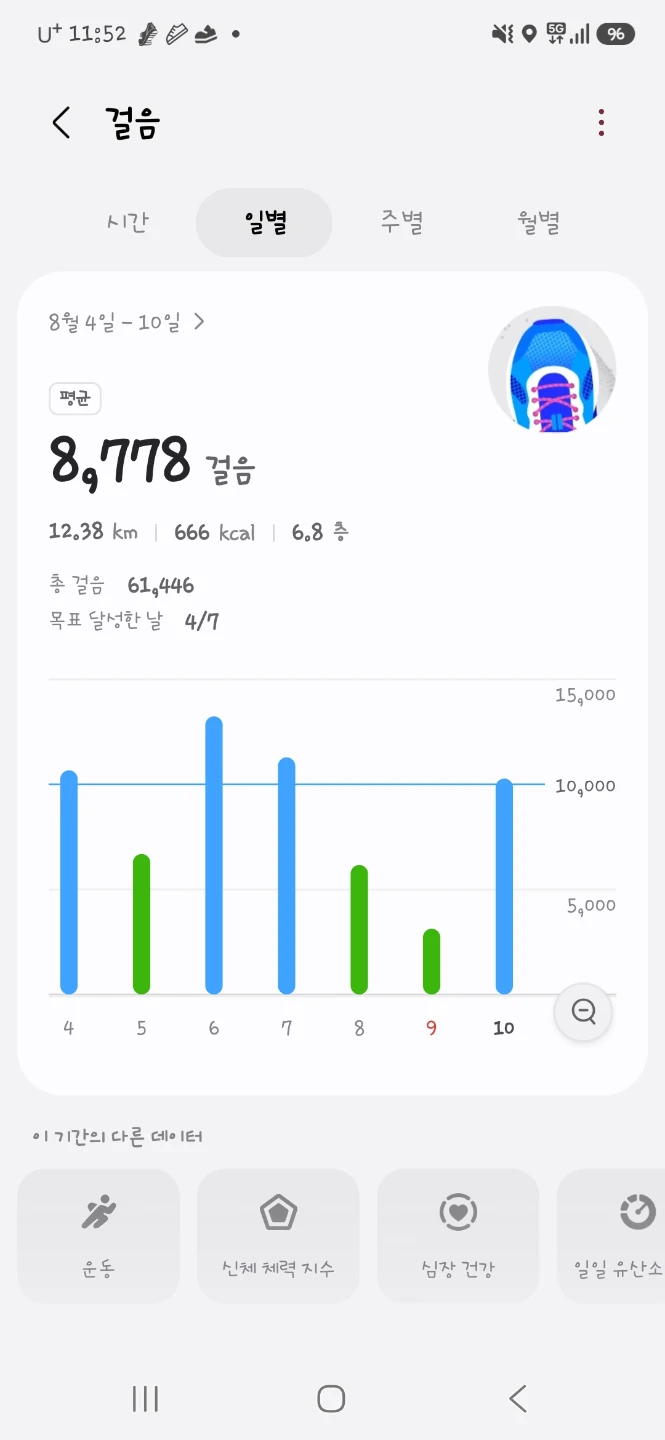Go back from the 걸음 screen
665x1440 pixels.
(x=62, y=123)
